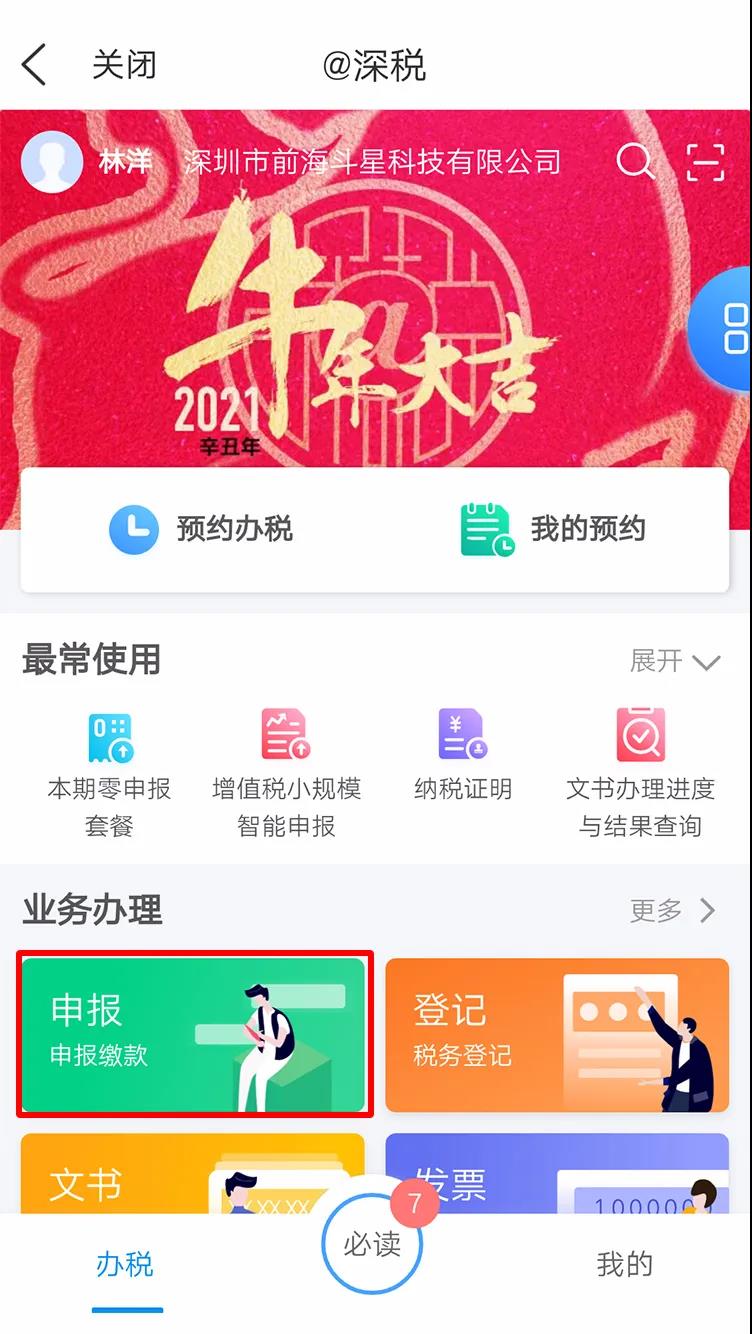Tap the back arrow
This screenshot has height=1334, width=752.
(x=34, y=66)
